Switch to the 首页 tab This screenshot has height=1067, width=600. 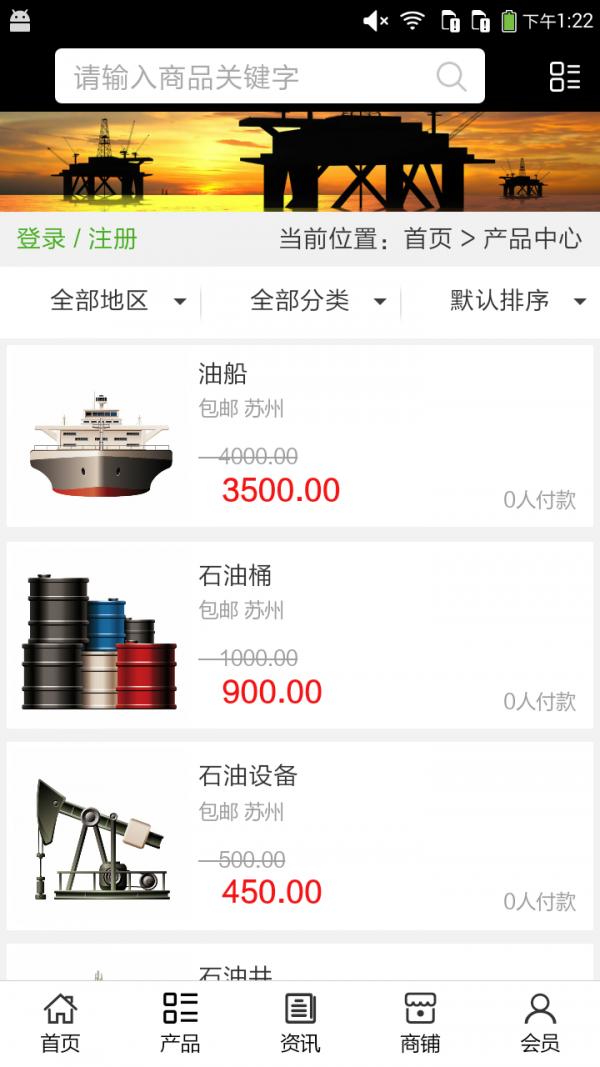point(60,1023)
